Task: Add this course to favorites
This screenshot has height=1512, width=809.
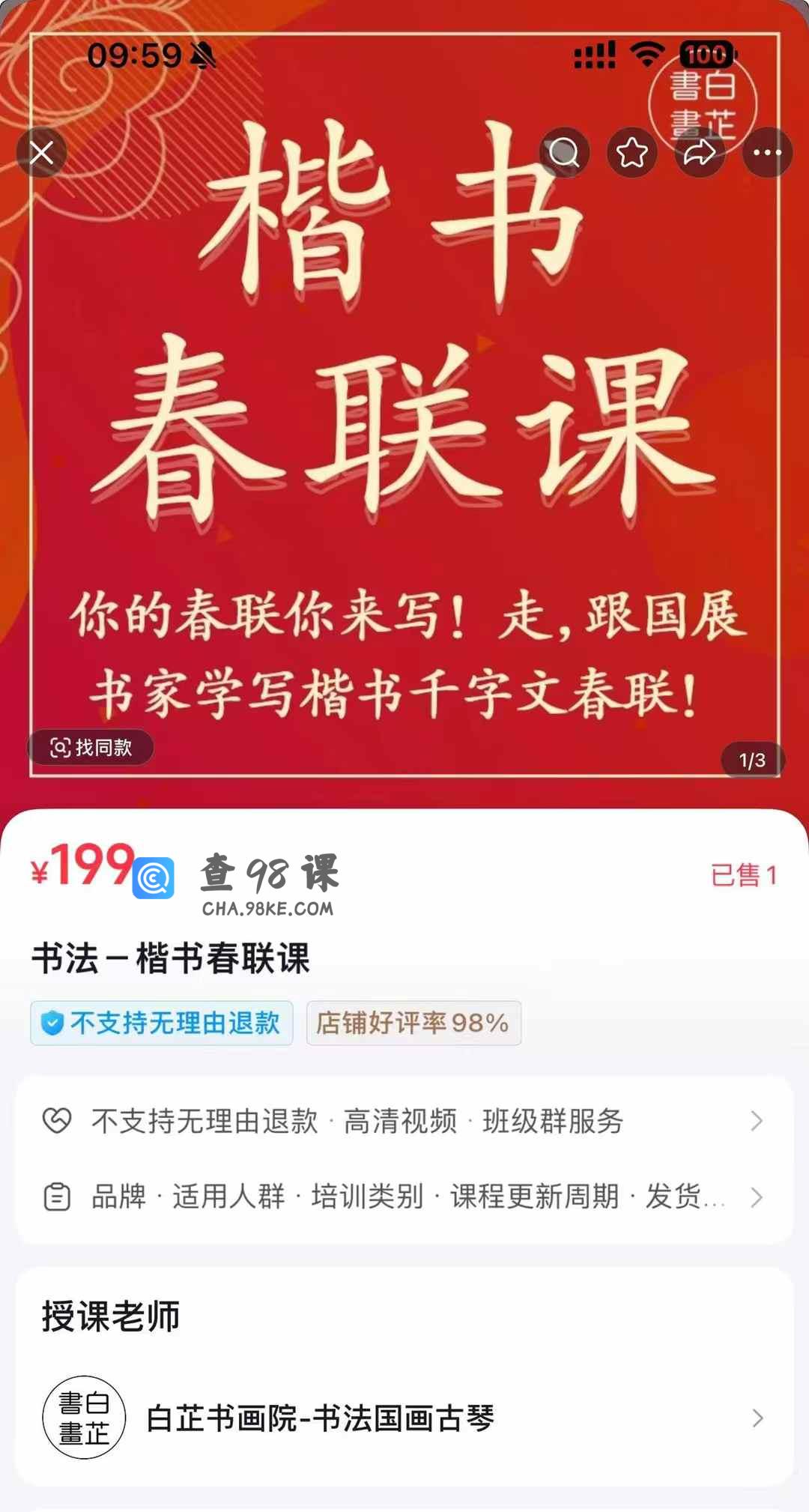Action: click(x=631, y=153)
